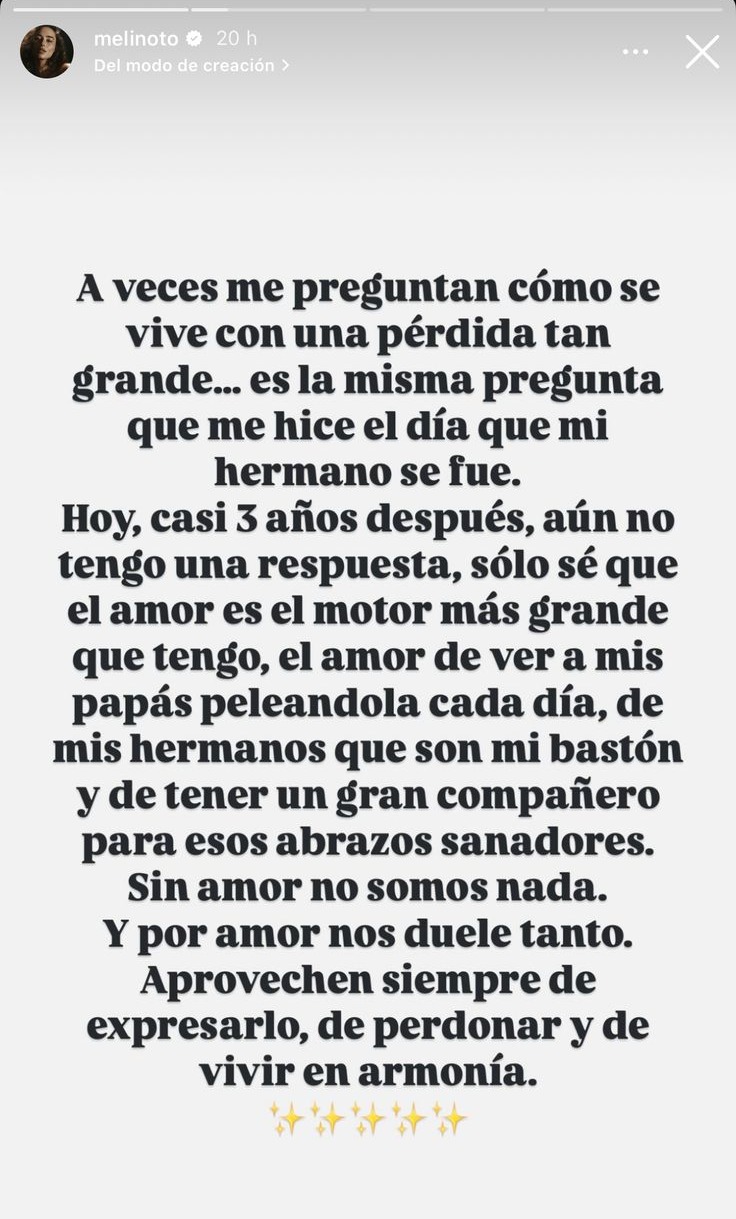736x1219 pixels.
Task: Open 'Del modo de creación' link
Action: click(190, 65)
